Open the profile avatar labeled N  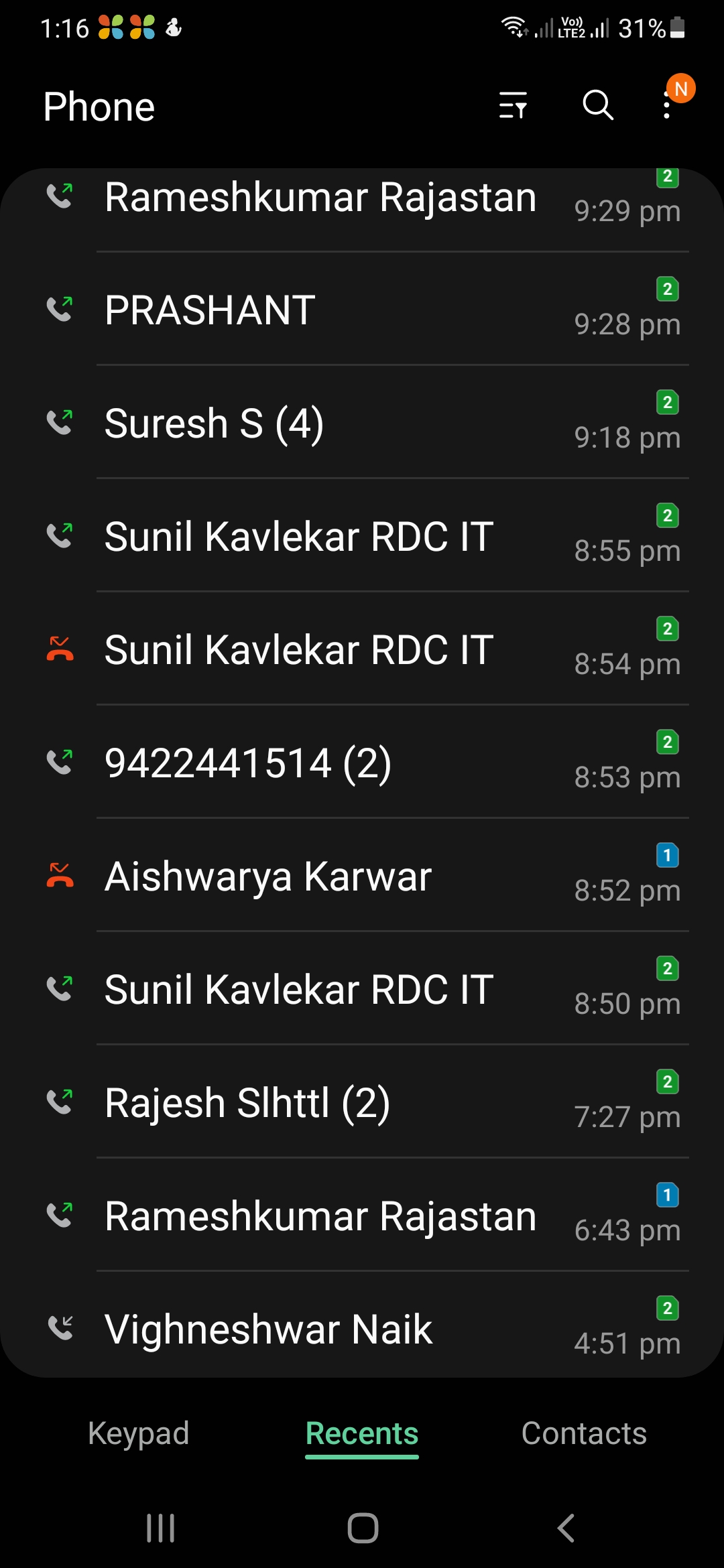[x=680, y=89]
